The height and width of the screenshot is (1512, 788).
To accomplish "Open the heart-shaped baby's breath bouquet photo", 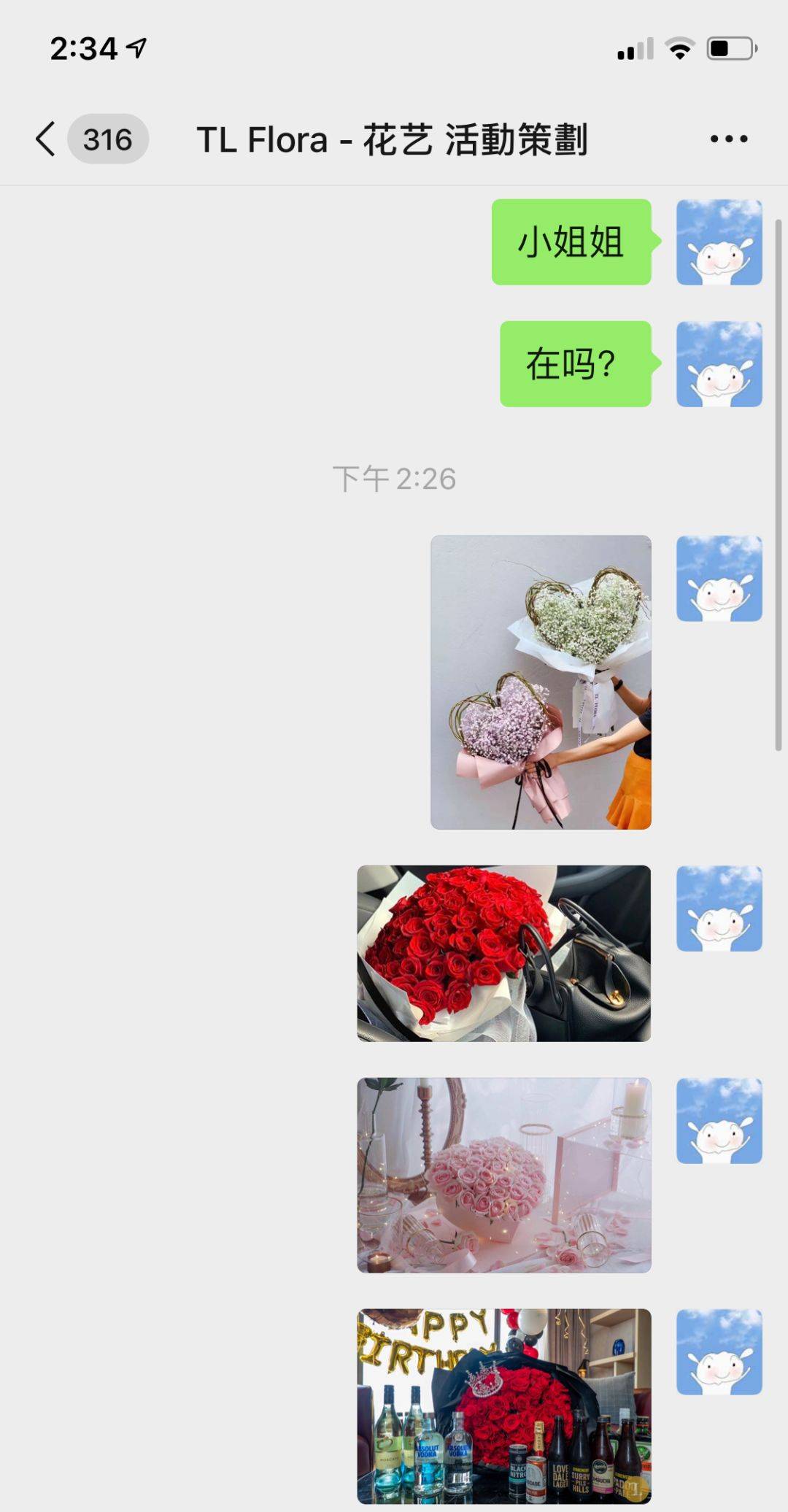I will (541, 682).
